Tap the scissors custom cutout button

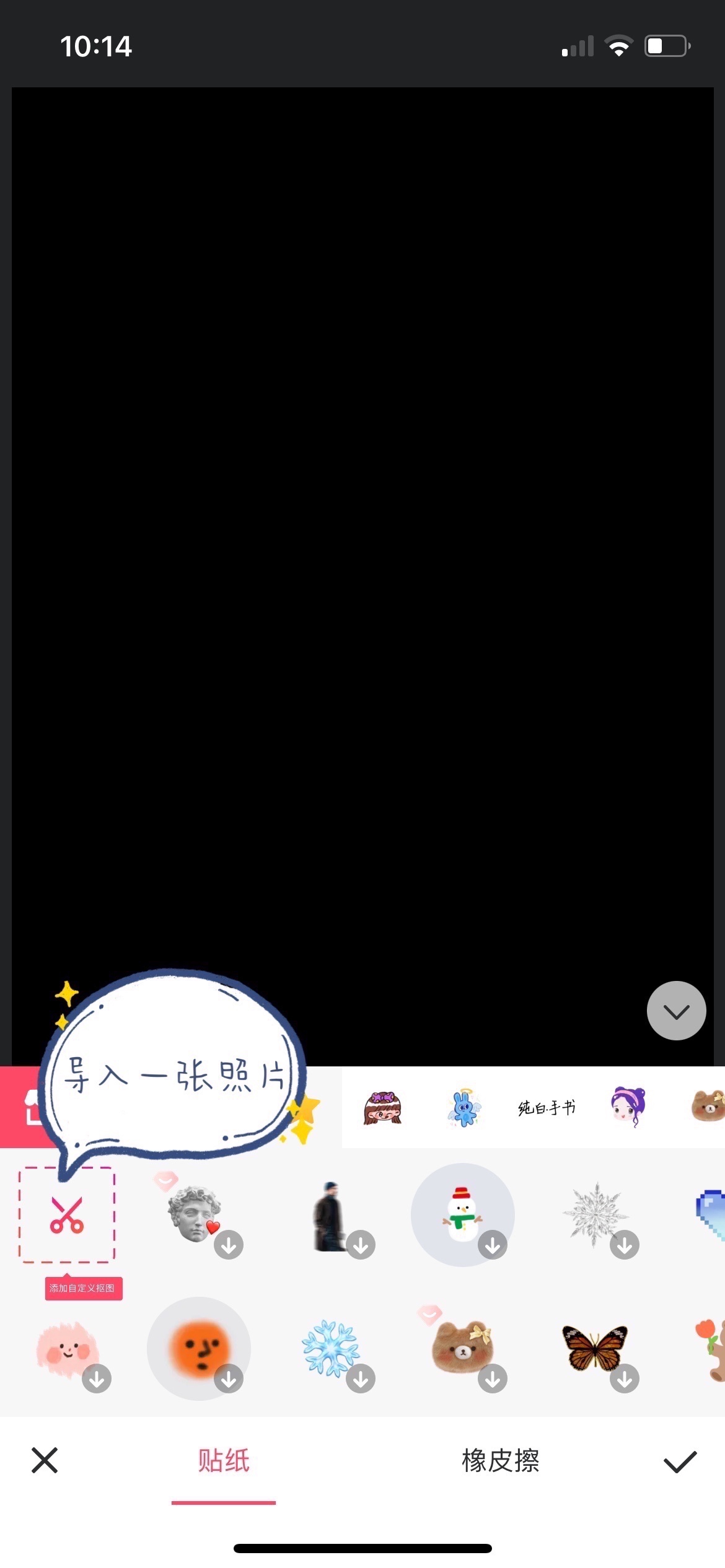[x=67, y=1215]
